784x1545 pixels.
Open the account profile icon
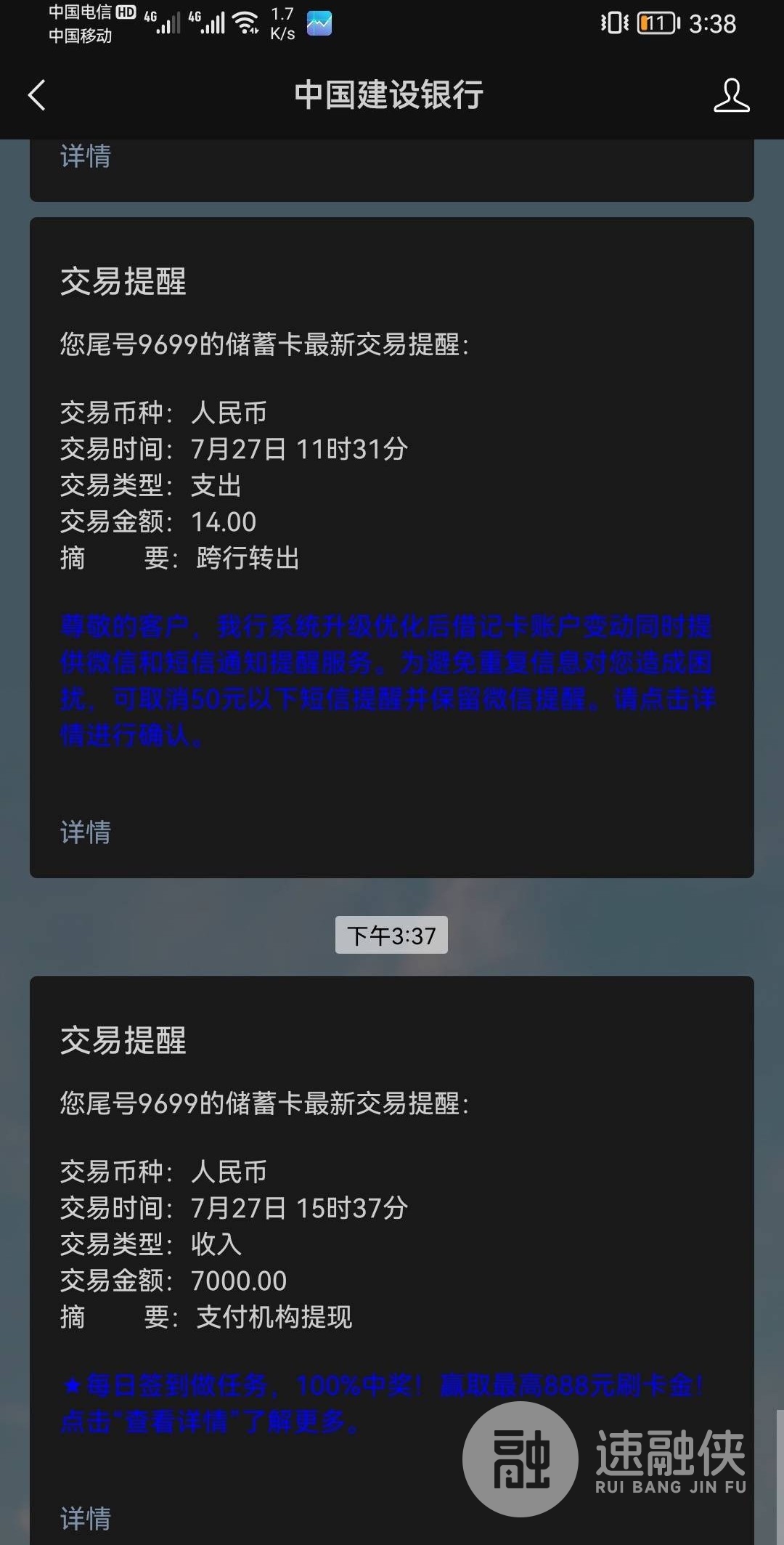[731, 95]
